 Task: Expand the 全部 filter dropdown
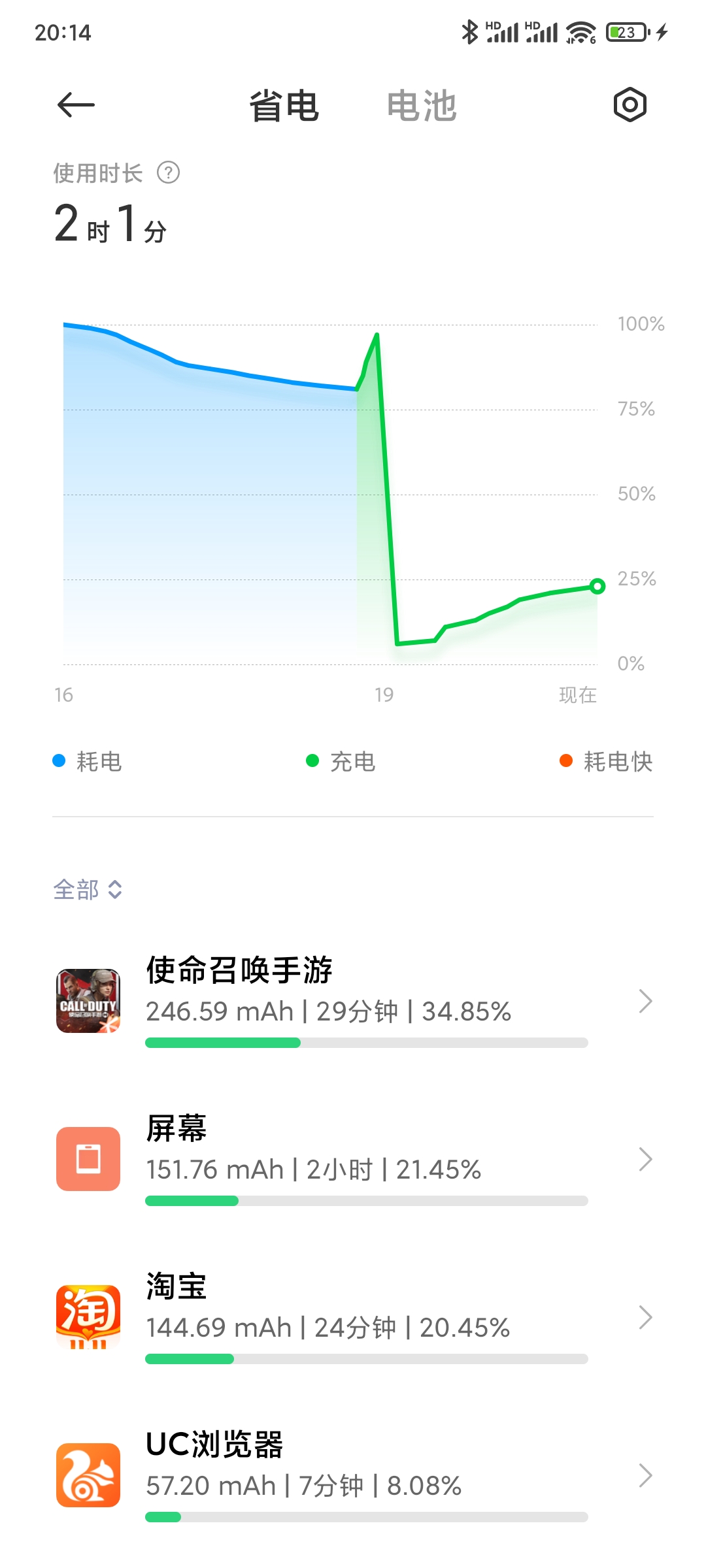(88, 889)
